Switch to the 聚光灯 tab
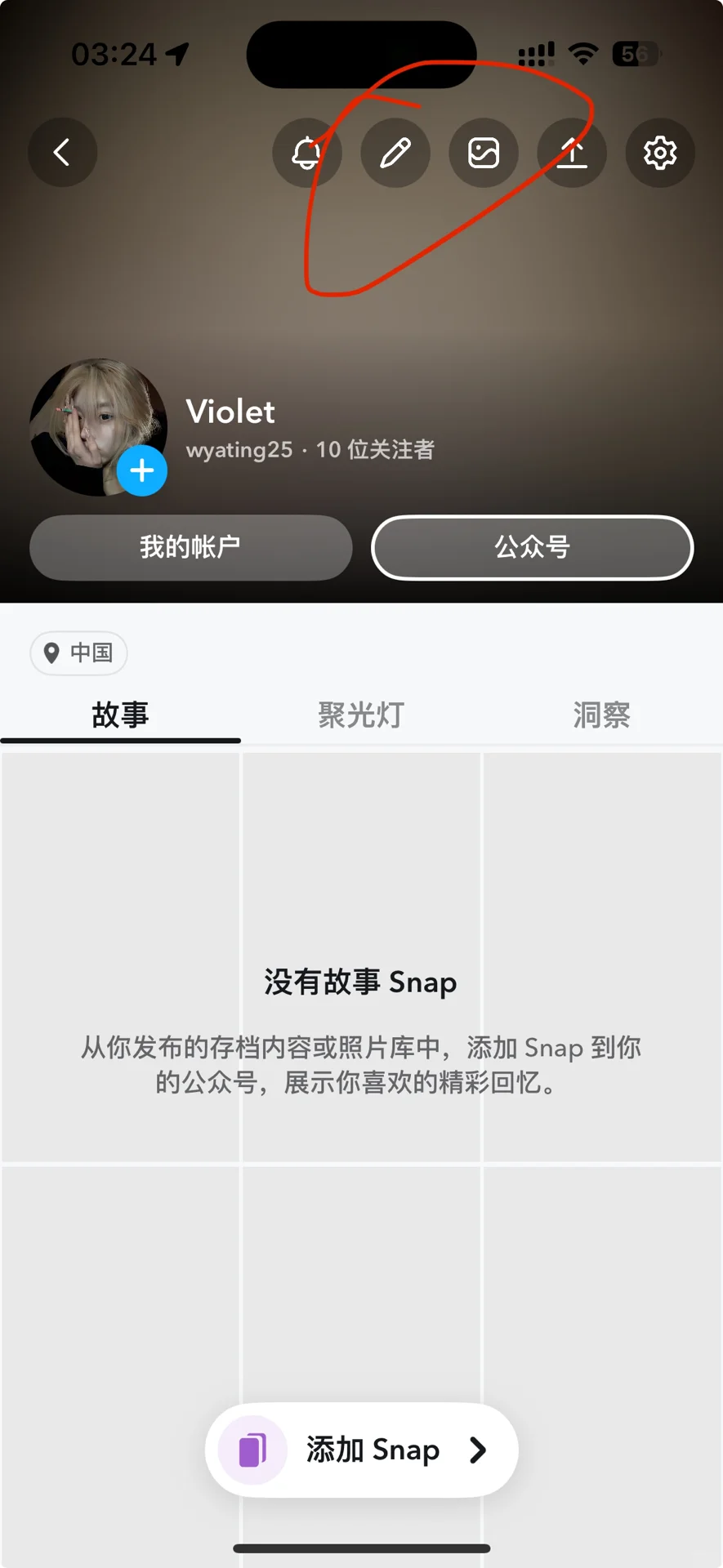This screenshot has width=723, height=1568. (361, 715)
